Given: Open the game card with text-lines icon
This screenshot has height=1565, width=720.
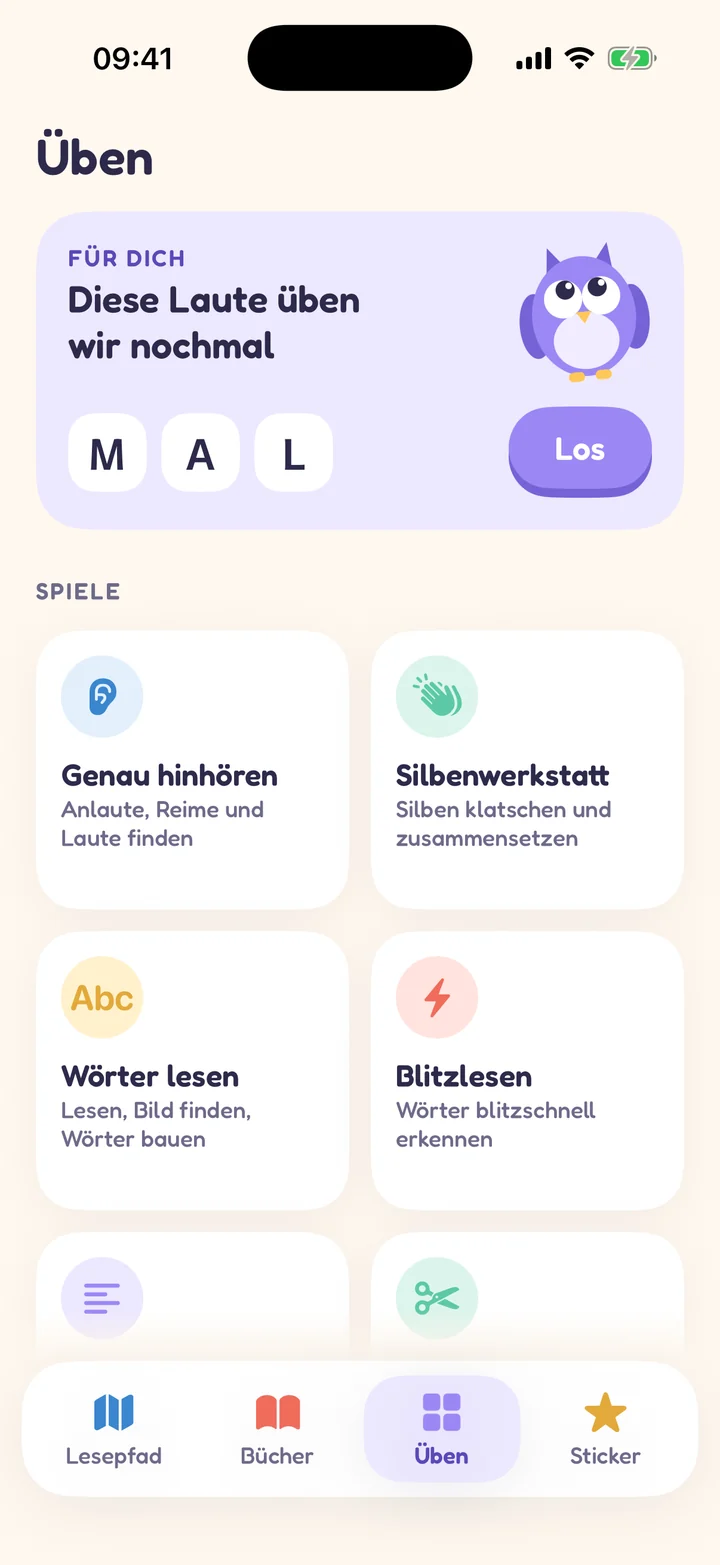Looking at the screenshot, I should [x=192, y=1296].
